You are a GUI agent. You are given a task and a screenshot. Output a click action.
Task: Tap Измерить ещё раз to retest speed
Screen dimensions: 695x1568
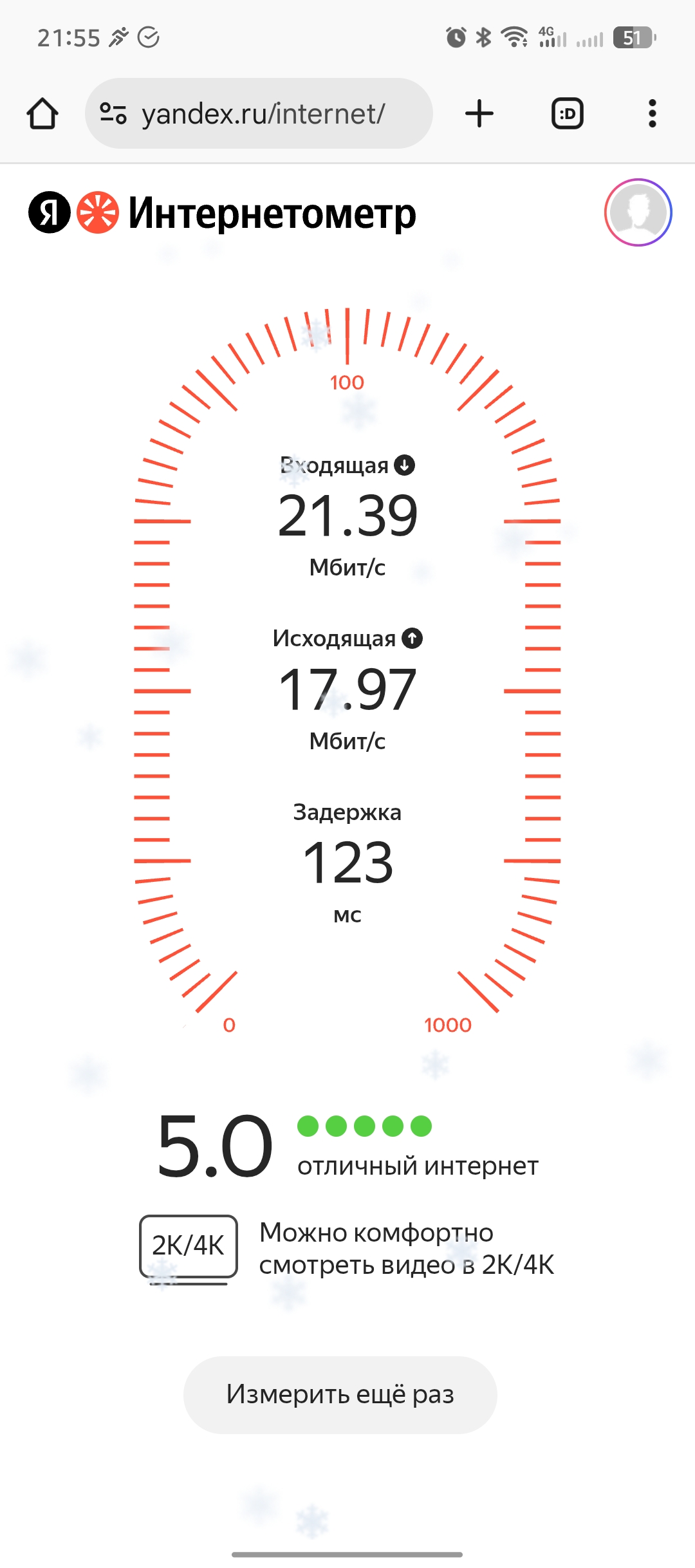click(340, 1395)
